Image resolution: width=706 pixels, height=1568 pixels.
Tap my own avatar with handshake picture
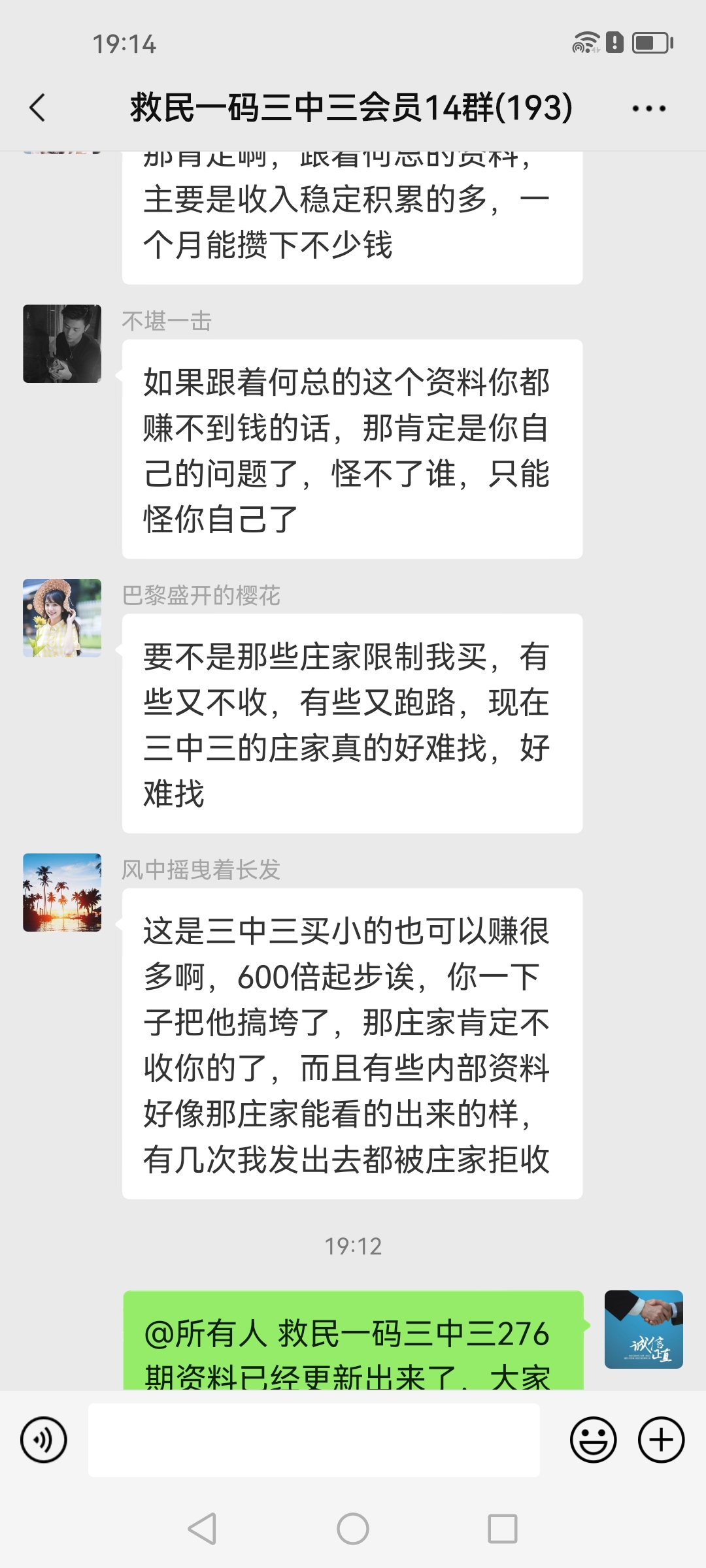pyautogui.click(x=643, y=1329)
